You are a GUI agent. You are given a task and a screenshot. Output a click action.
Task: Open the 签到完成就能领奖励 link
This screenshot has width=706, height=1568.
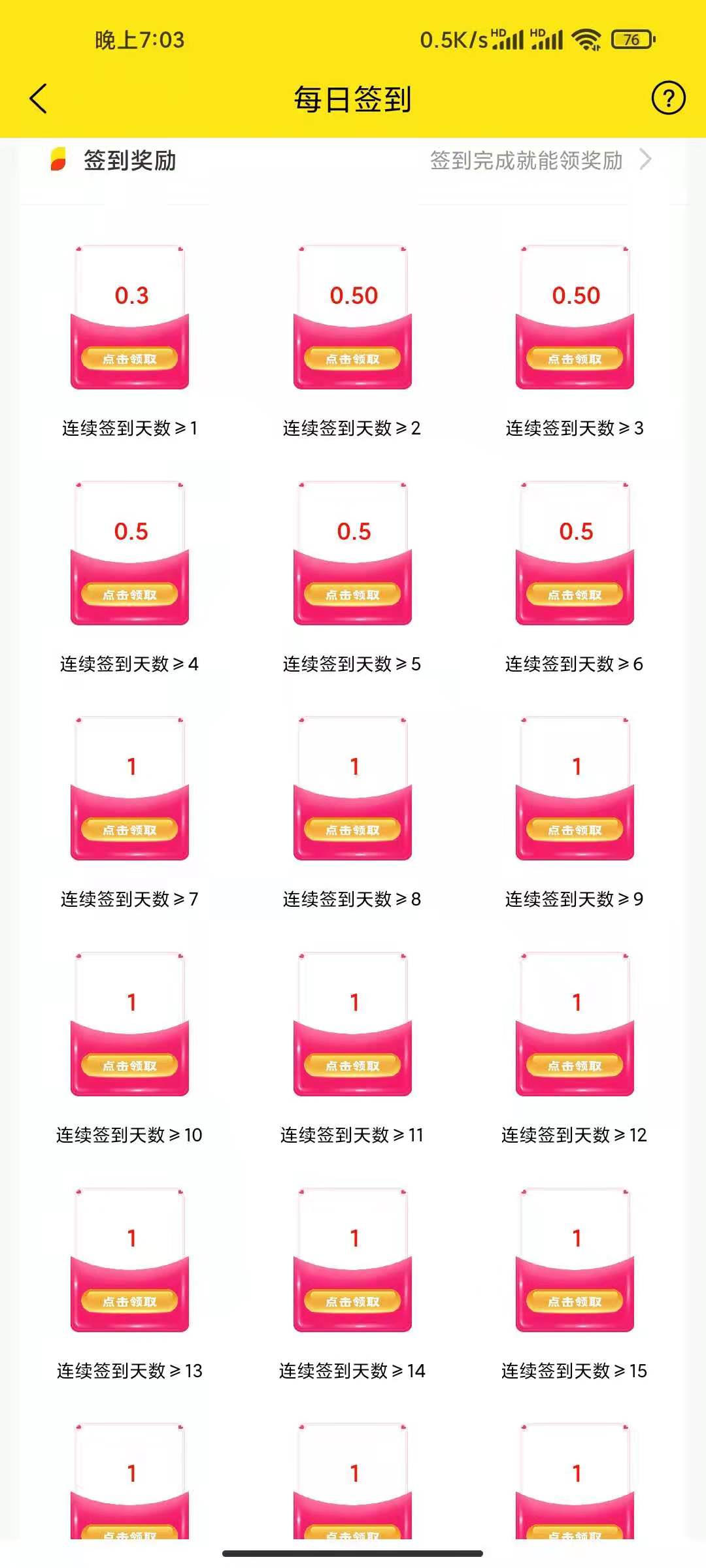tap(528, 160)
